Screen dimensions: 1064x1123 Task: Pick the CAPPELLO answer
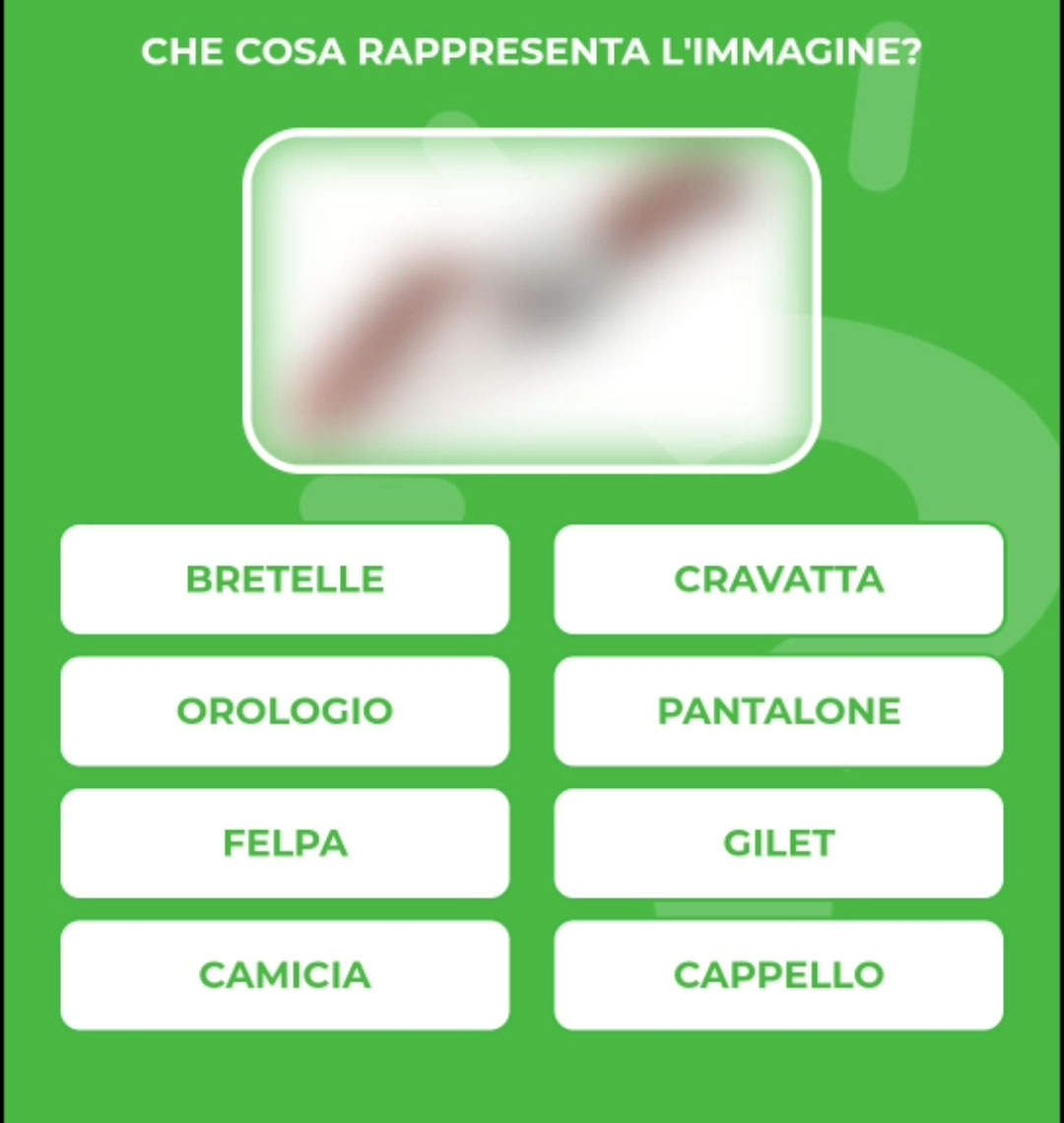pyautogui.click(x=778, y=975)
